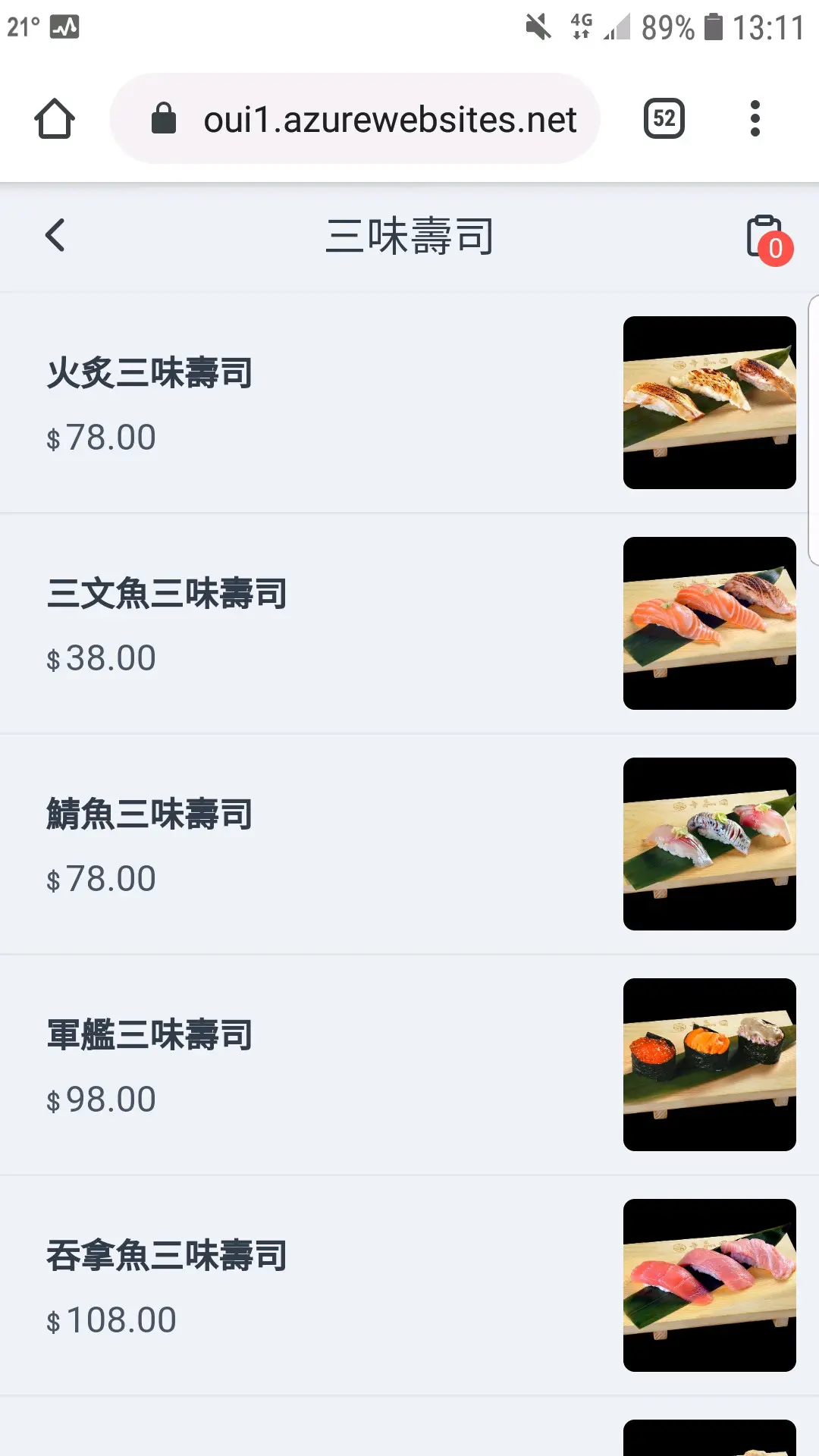819x1456 pixels.
Task: Open the 吞拿魚三味壽司 item
Action: click(409, 1285)
